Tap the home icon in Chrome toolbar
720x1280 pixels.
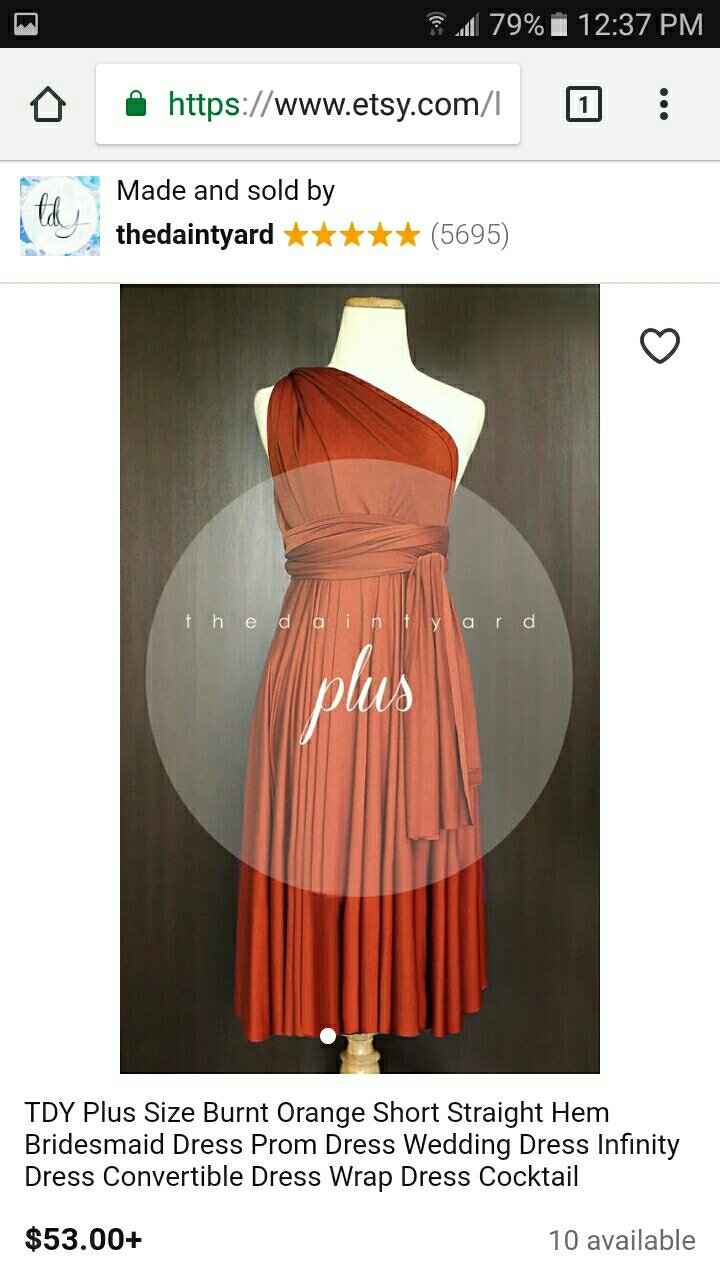[47, 103]
